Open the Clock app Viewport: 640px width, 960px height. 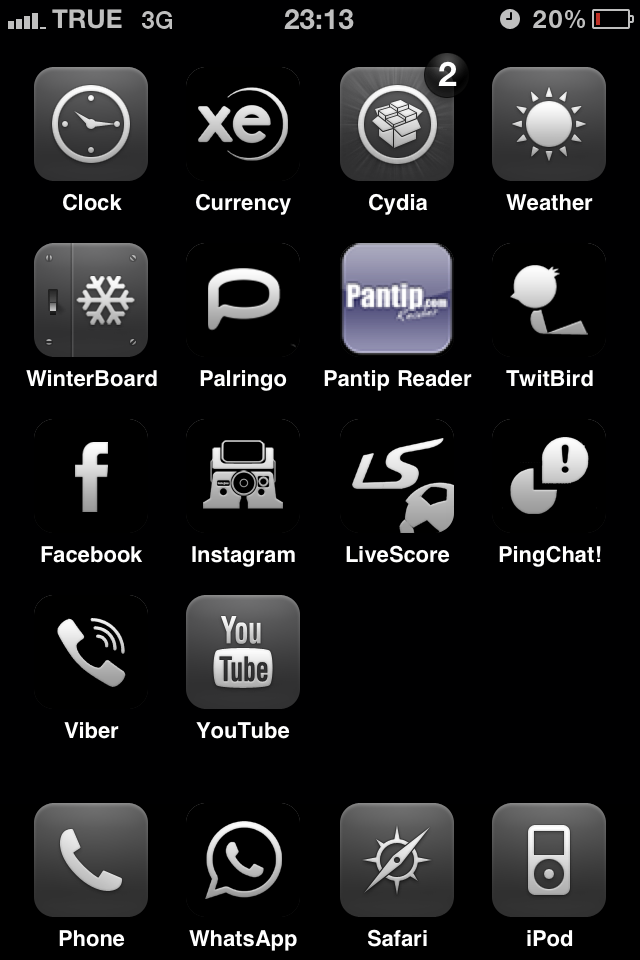91,124
